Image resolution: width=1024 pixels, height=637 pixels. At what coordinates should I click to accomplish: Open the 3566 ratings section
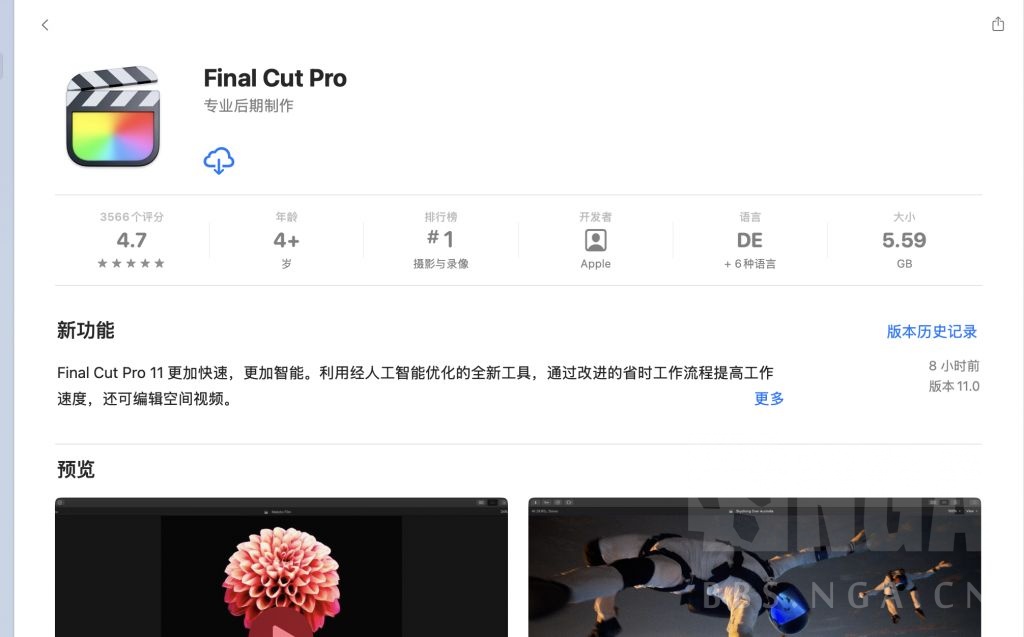coord(131,241)
